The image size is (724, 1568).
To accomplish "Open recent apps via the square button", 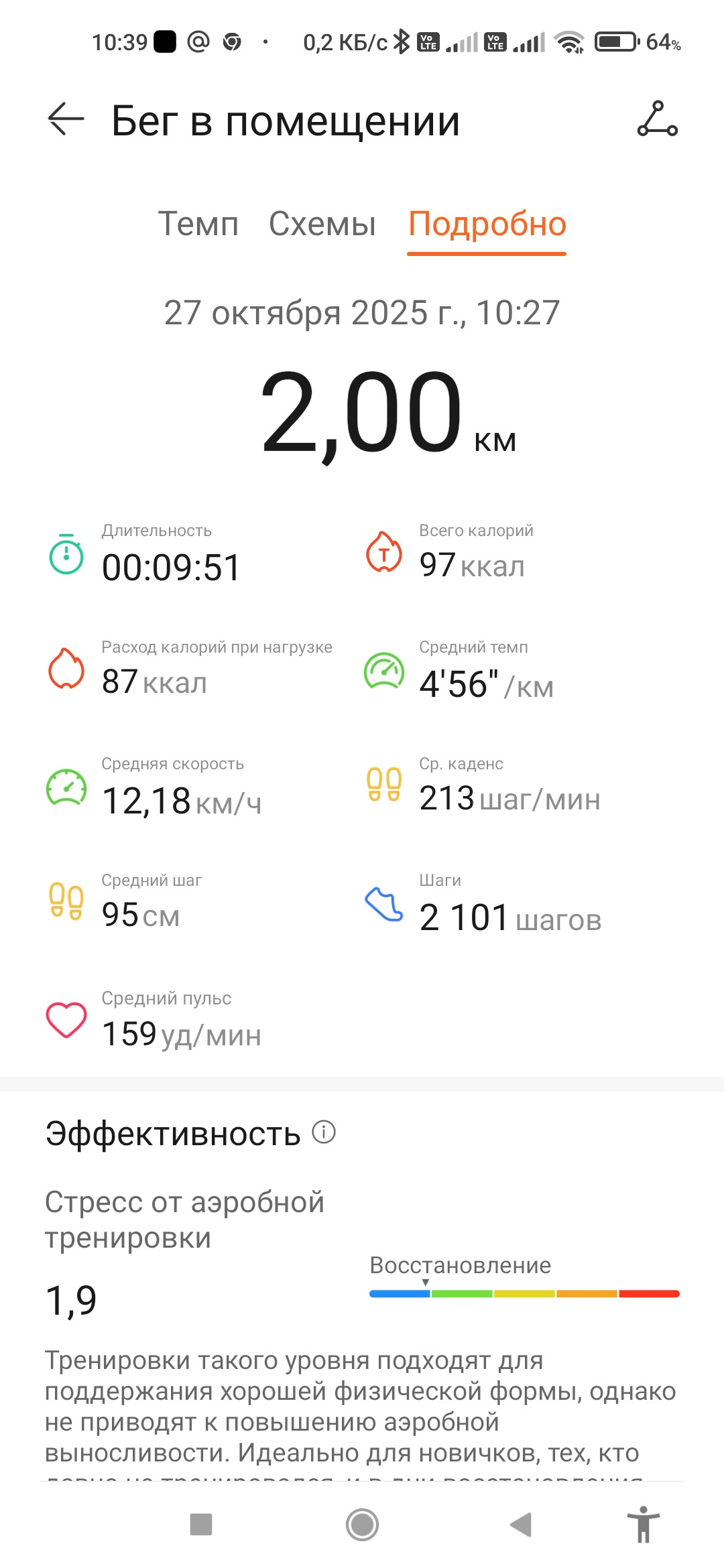I will [201, 1524].
